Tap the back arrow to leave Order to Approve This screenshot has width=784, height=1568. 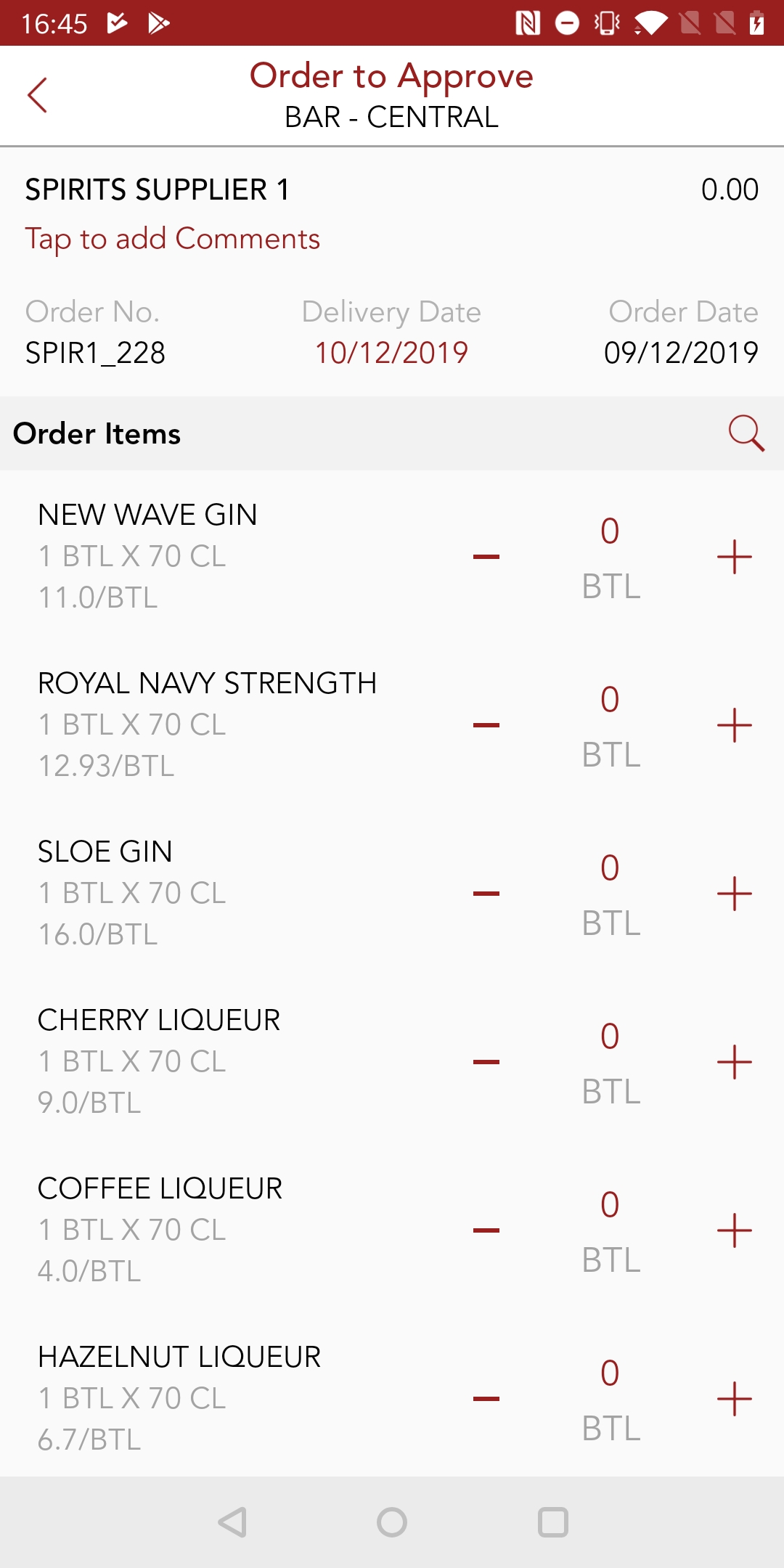[x=38, y=95]
